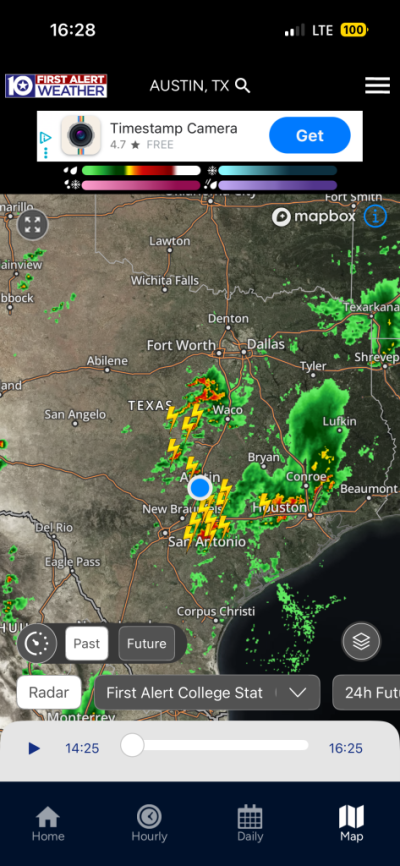Select the Radar chip
The width and height of the screenshot is (400, 866).
coord(49,692)
